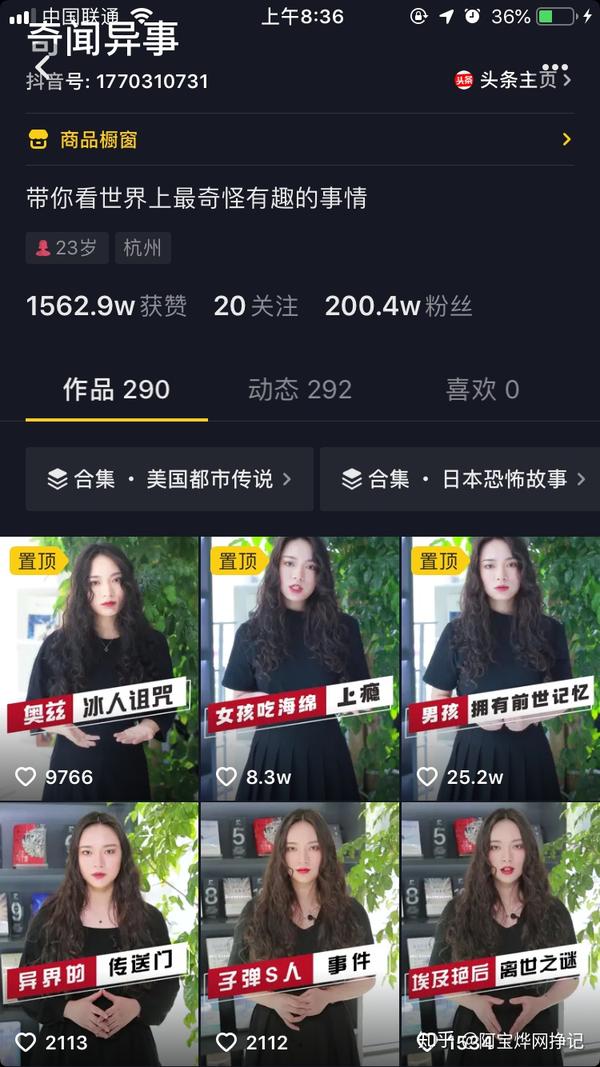This screenshot has width=600, height=1067.
Task: Switch to the 动态 292 tab
Action: 300,390
